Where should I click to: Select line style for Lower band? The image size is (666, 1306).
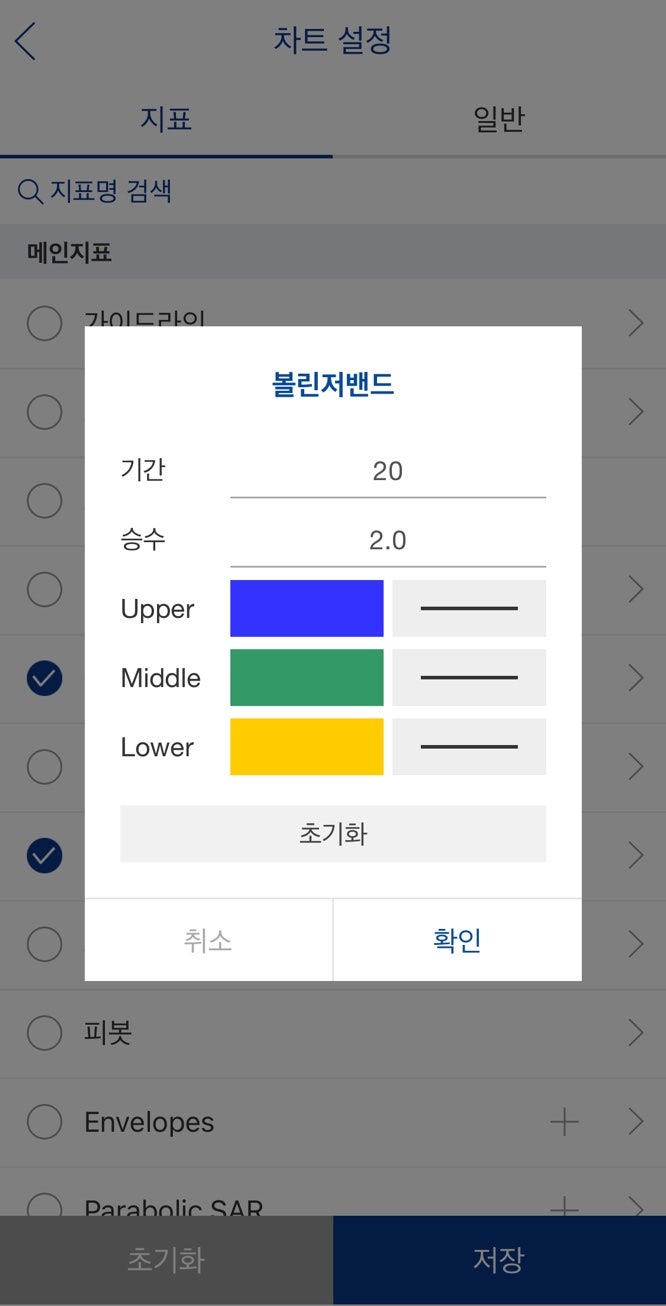pyautogui.click(x=469, y=746)
